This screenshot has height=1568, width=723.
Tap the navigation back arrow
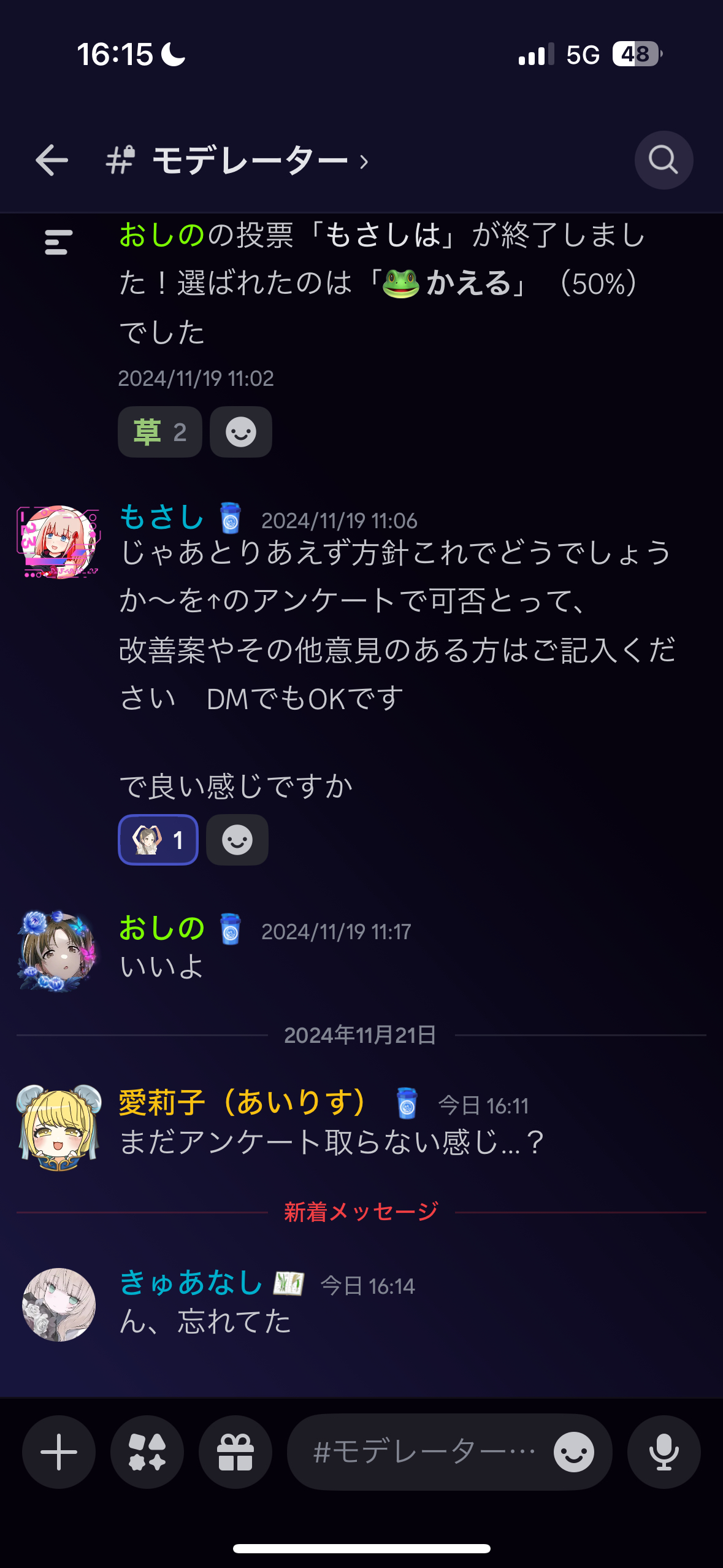(x=52, y=160)
